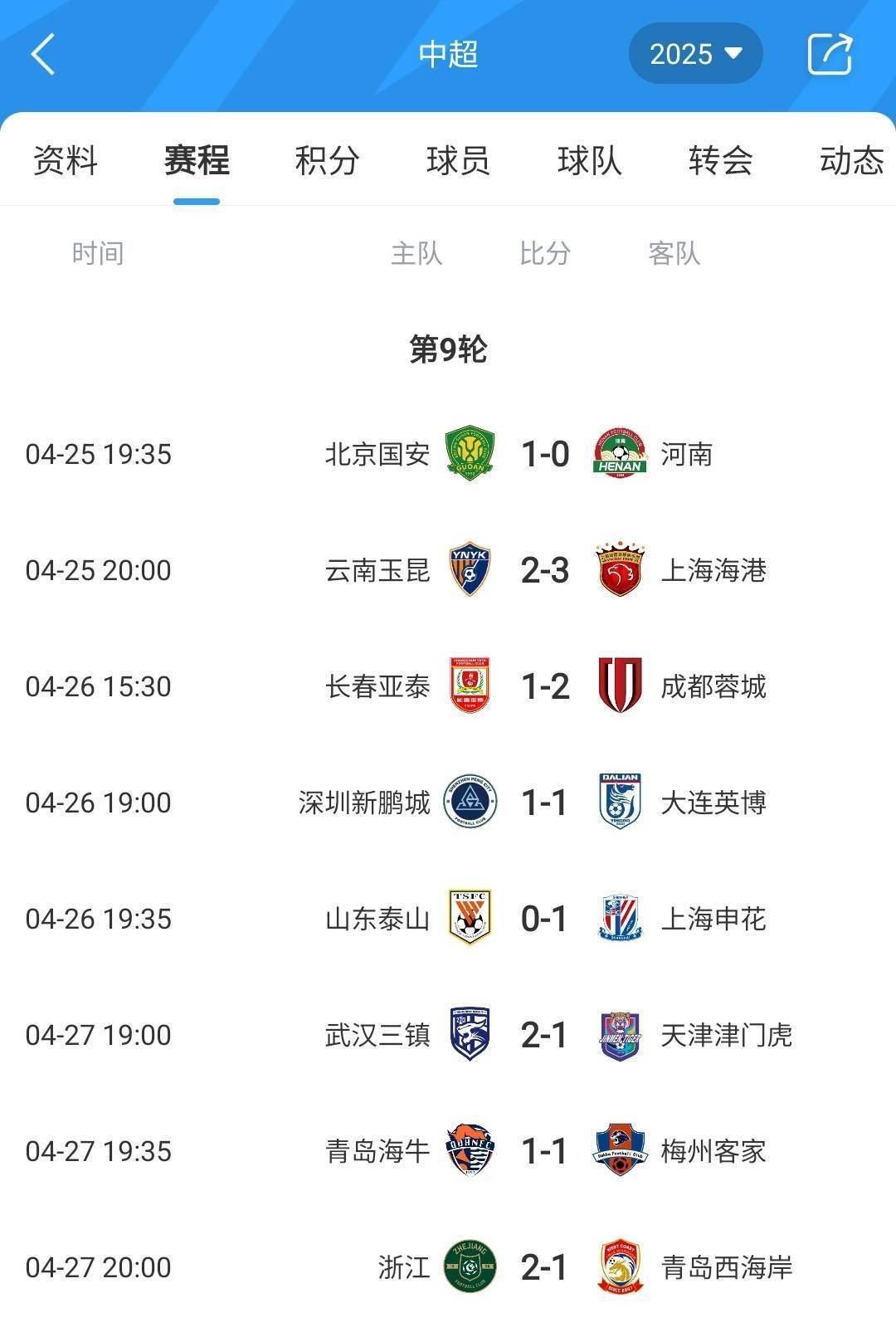Switch to the 资料 tab
The image size is (896, 1337).
pos(66,160)
